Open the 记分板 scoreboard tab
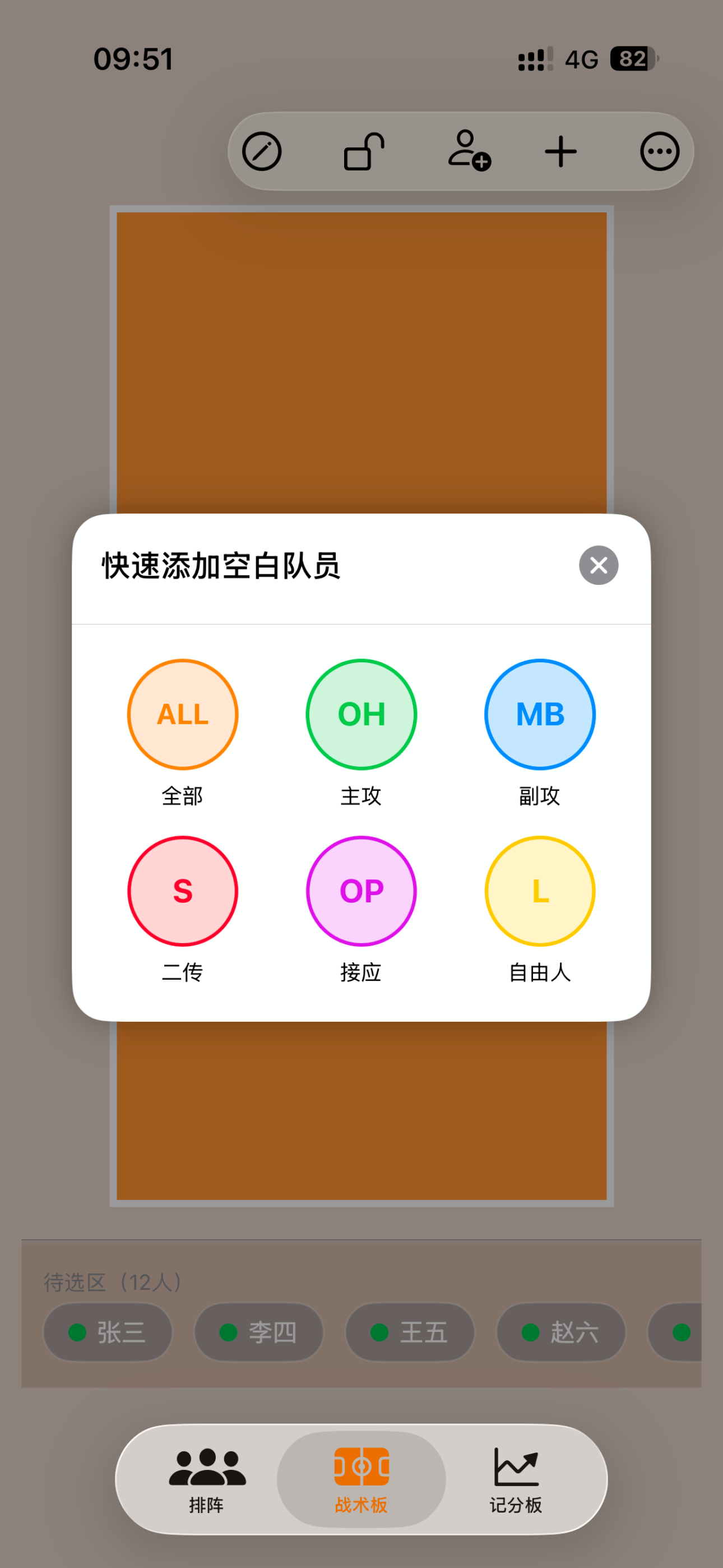723x1568 pixels. pyautogui.click(x=516, y=1485)
